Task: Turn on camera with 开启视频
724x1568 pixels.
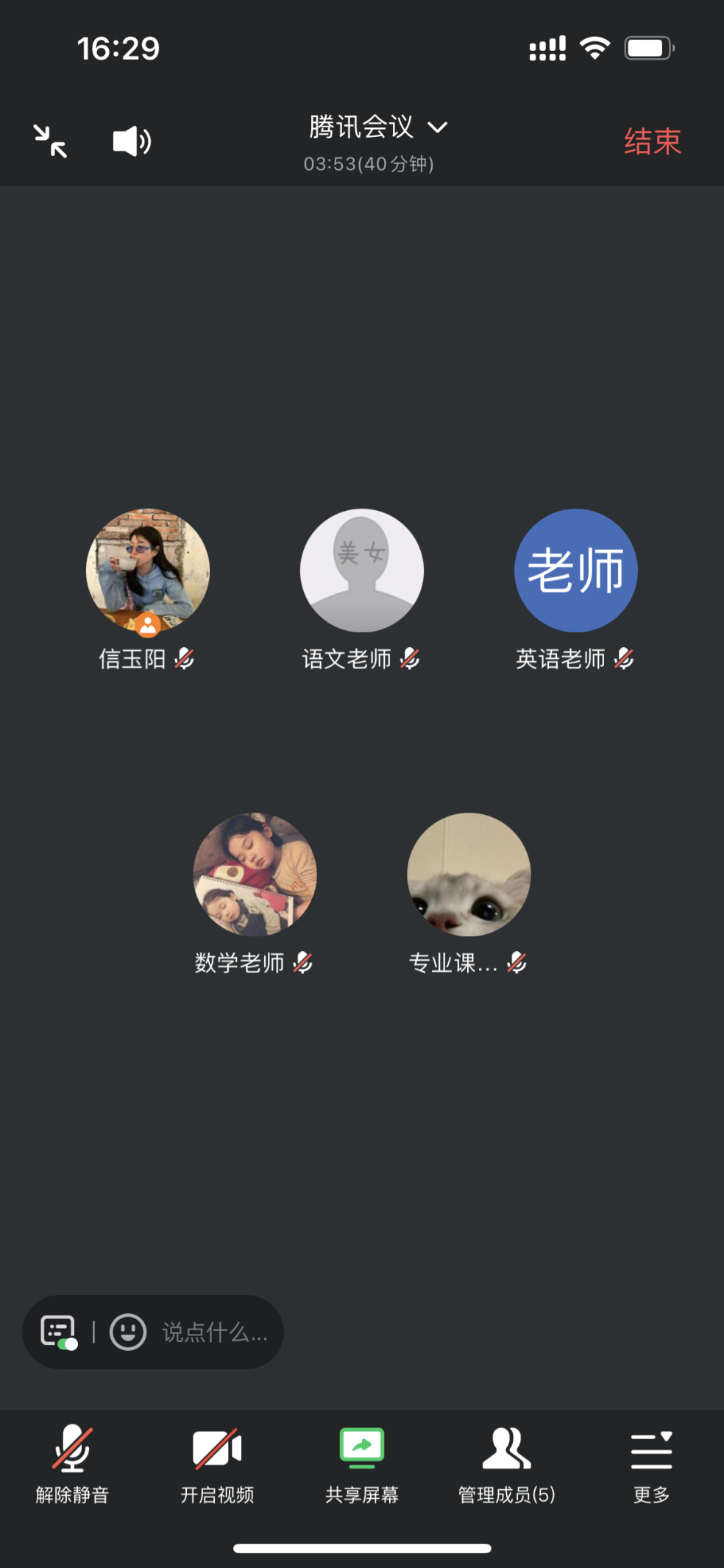Action: pyautogui.click(x=217, y=1463)
